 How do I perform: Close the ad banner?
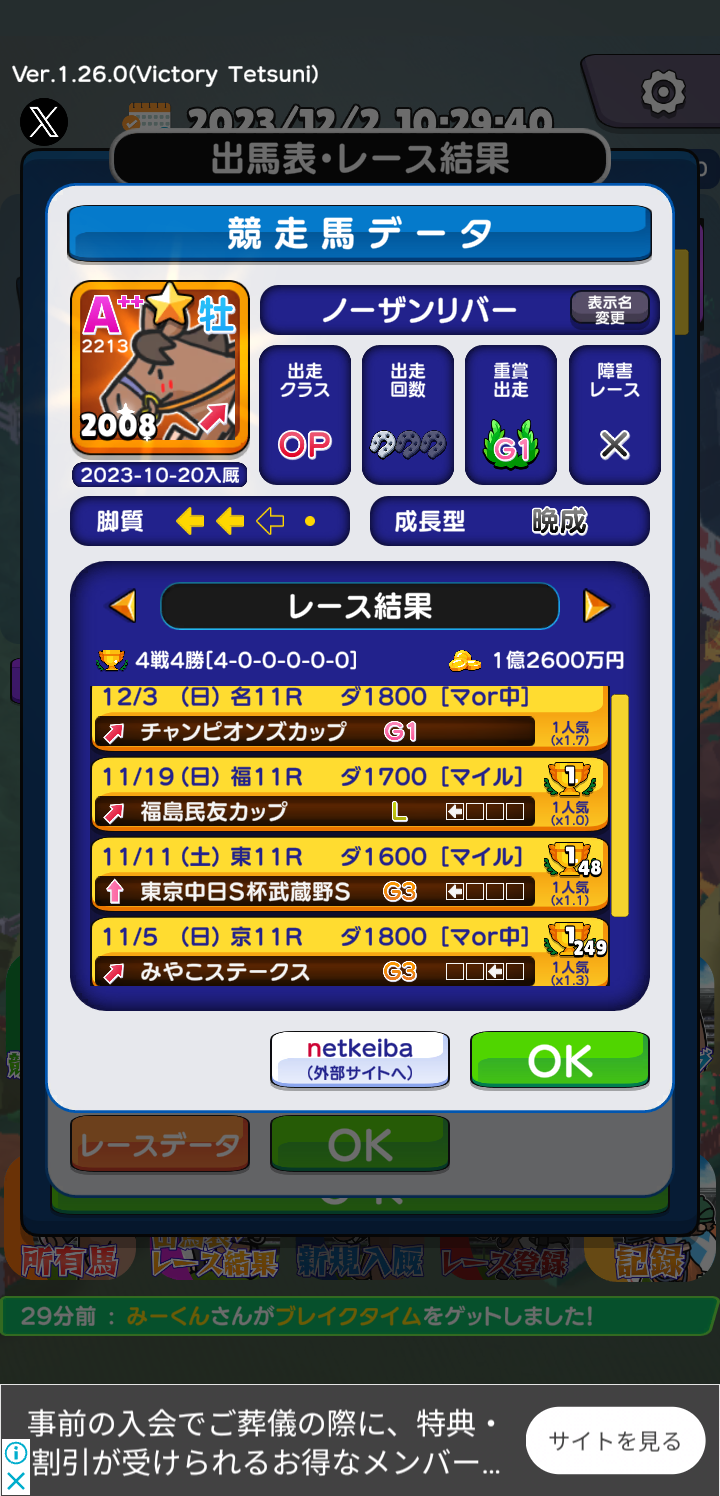(x=16, y=1481)
